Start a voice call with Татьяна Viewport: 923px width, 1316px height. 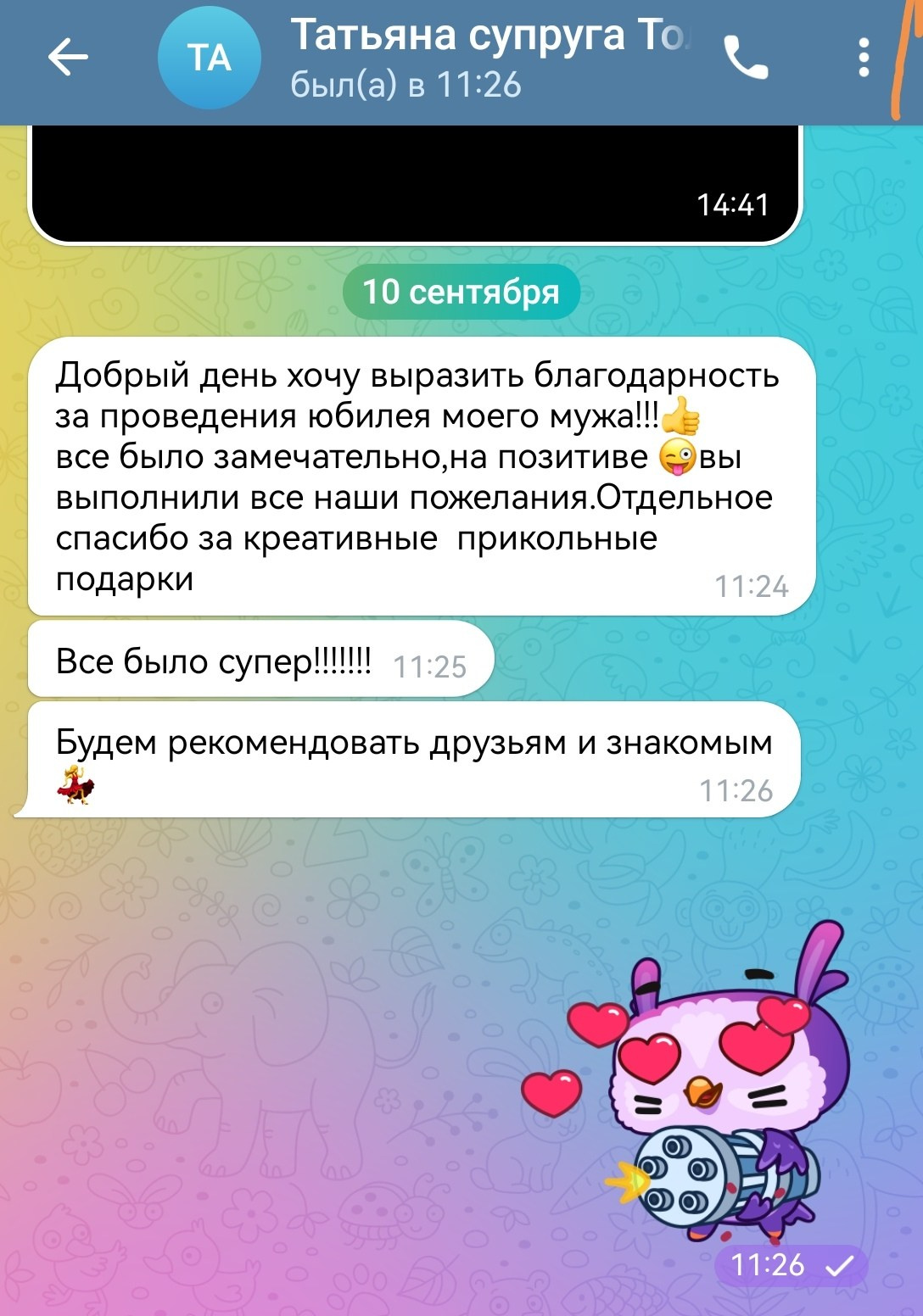[746, 59]
